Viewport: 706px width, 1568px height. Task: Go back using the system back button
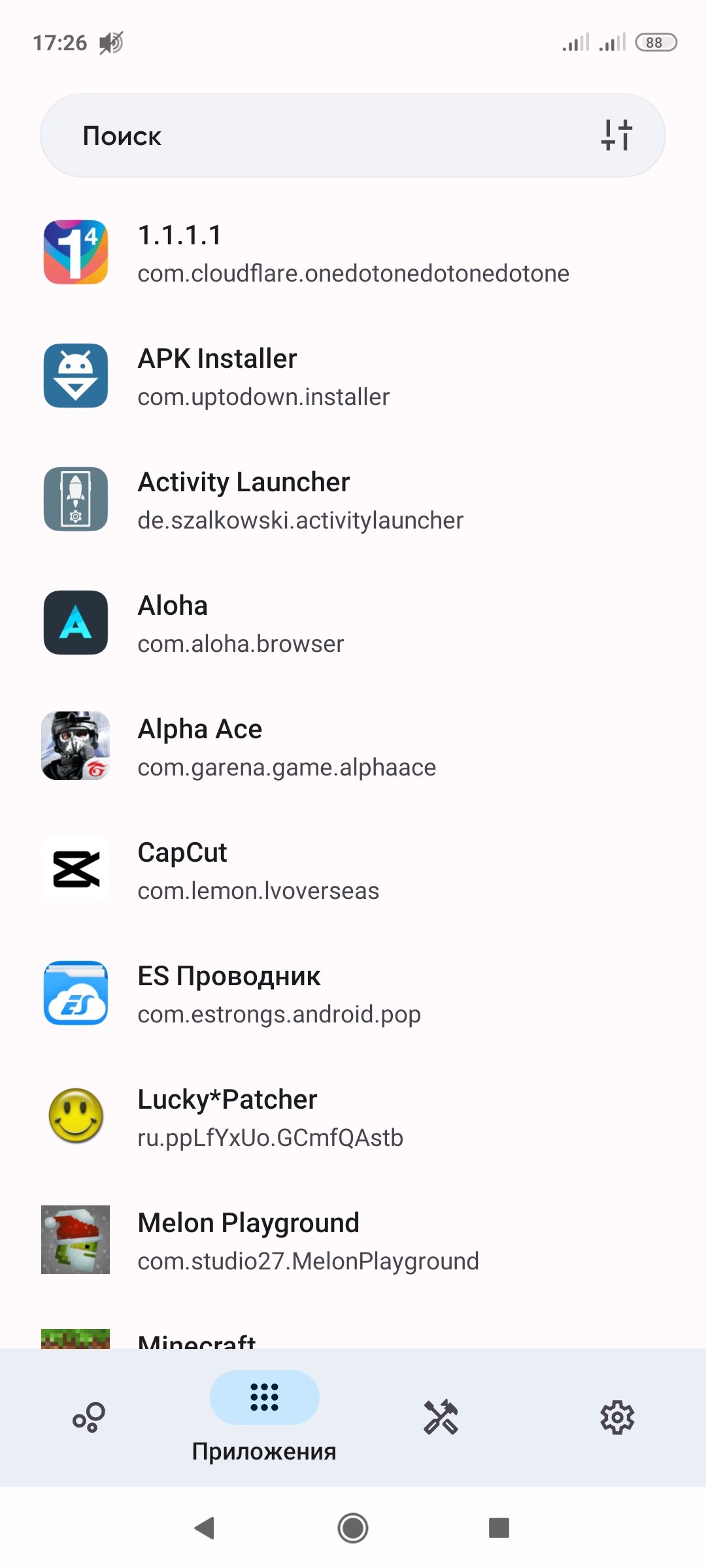pos(205,1527)
